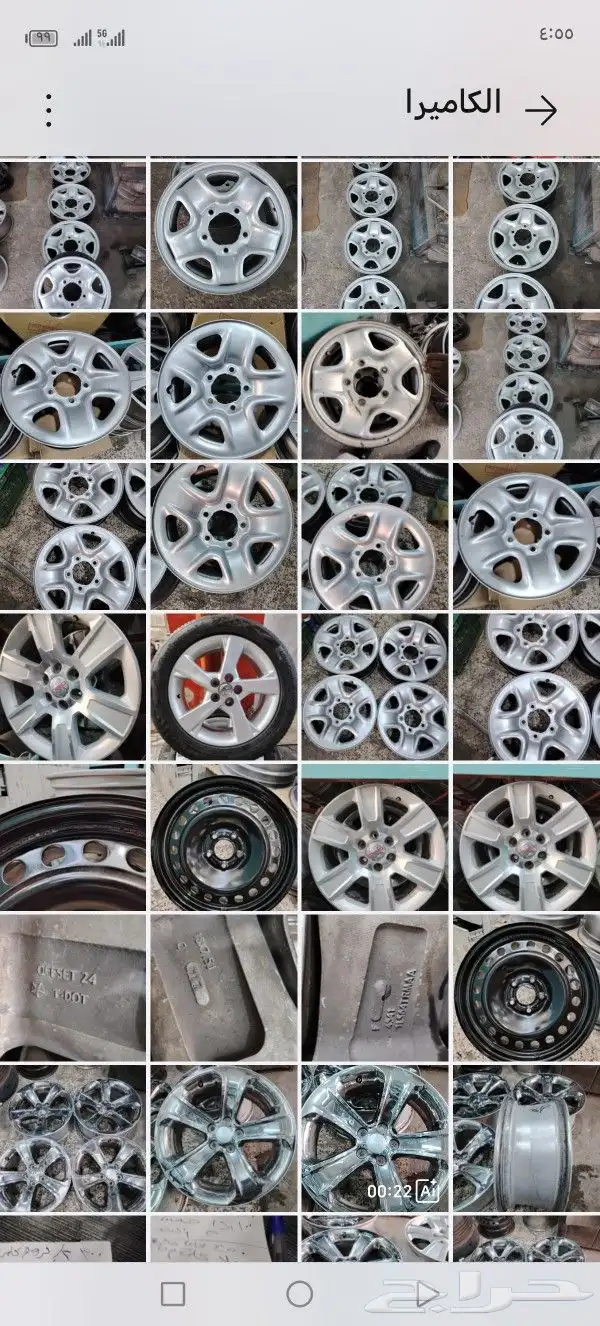Open the photo showing OFFSET 24 stamp
This screenshot has height=1326, width=600.
coord(72,987)
